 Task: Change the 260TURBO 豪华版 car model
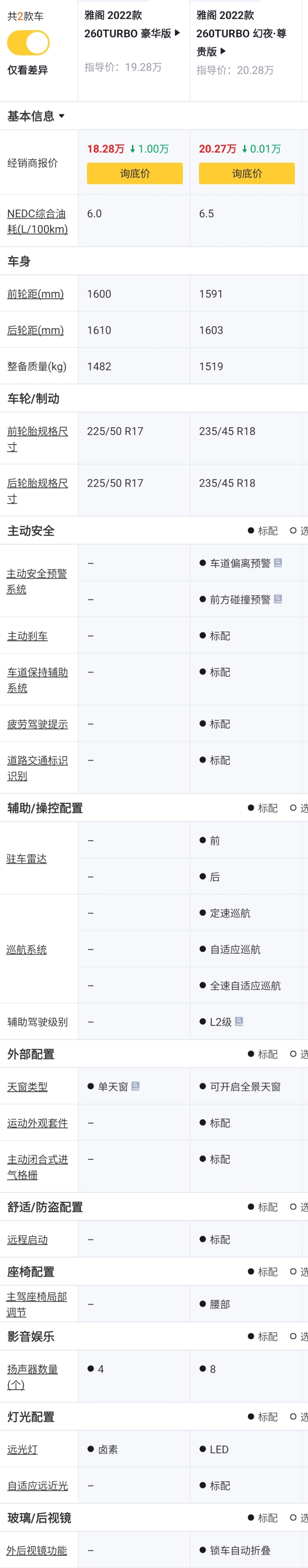click(x=132, y=34)
